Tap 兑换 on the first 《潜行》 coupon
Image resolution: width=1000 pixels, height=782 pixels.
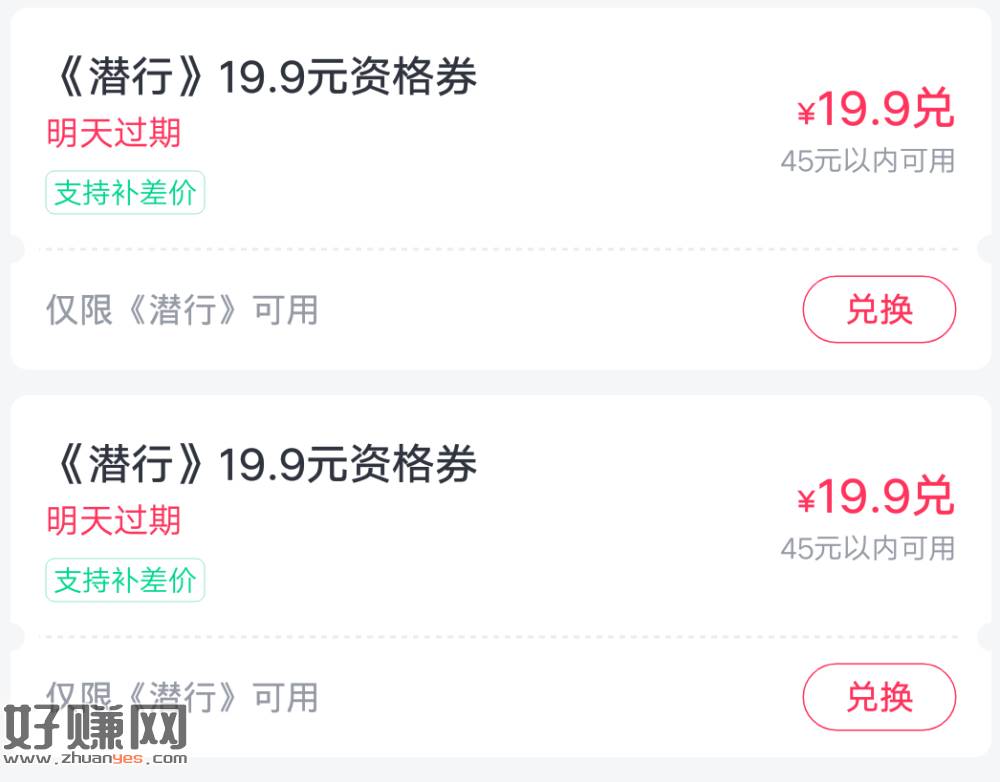[879, 310]
